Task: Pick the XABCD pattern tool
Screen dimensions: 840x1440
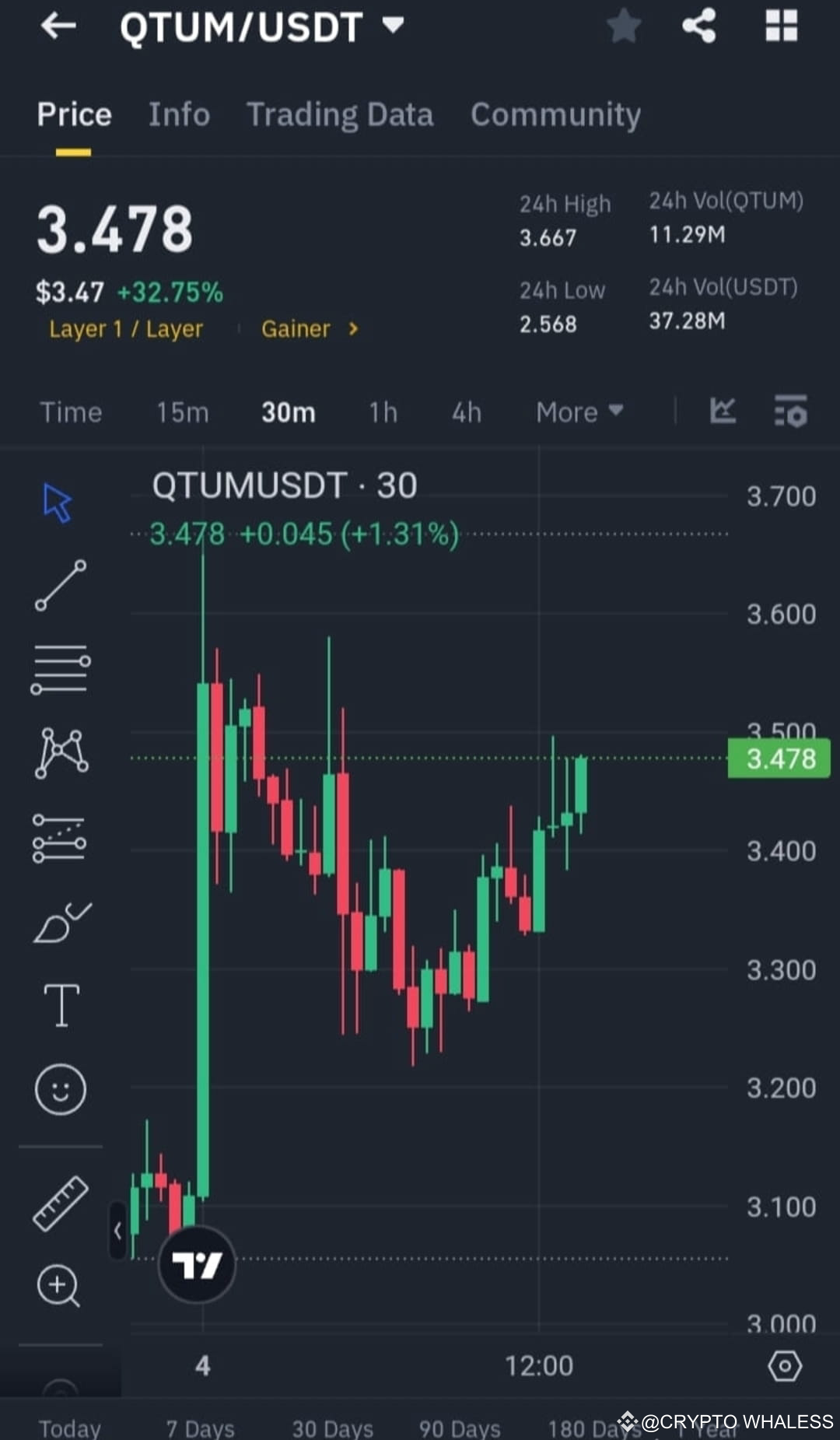Action: pyautogui.click(x=61, y=753)
